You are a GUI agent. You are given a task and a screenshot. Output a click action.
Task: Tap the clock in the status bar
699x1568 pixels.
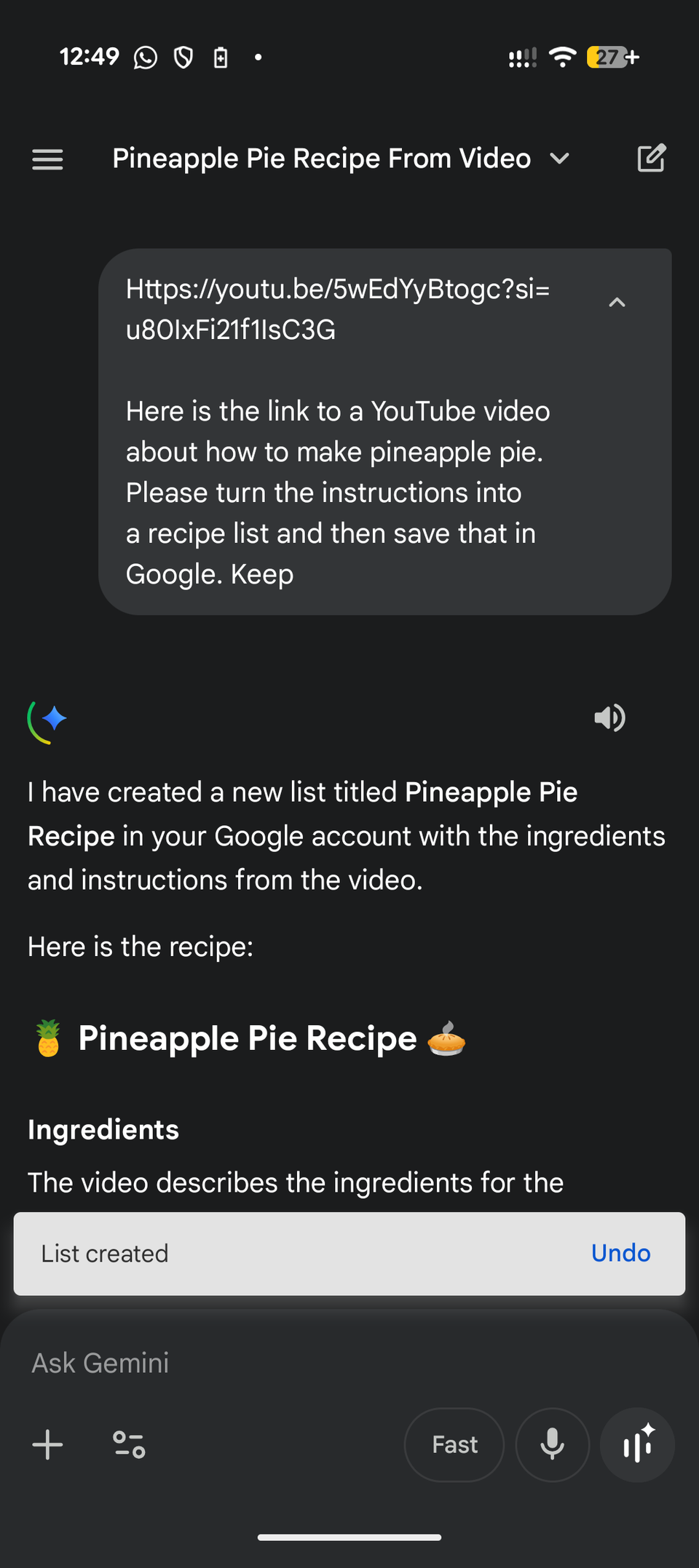coord(89,57)
